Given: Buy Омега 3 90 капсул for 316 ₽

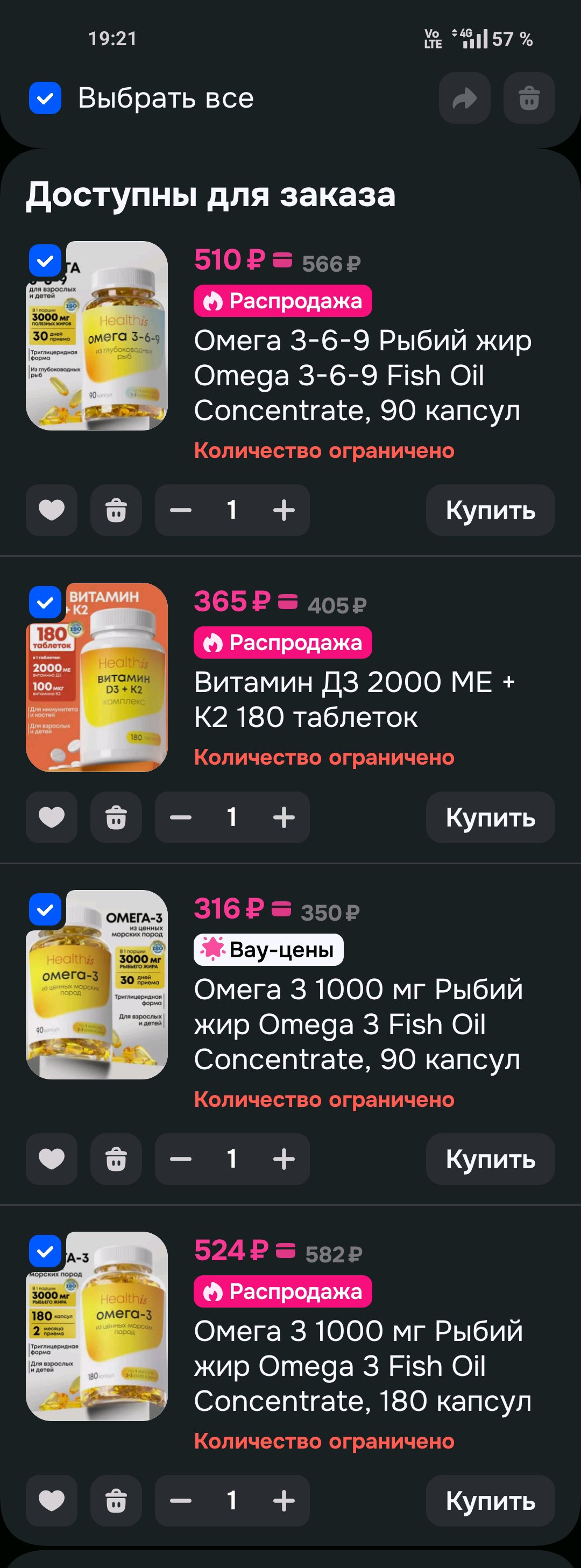Looking at the screenshot, I should (490, 1159).
